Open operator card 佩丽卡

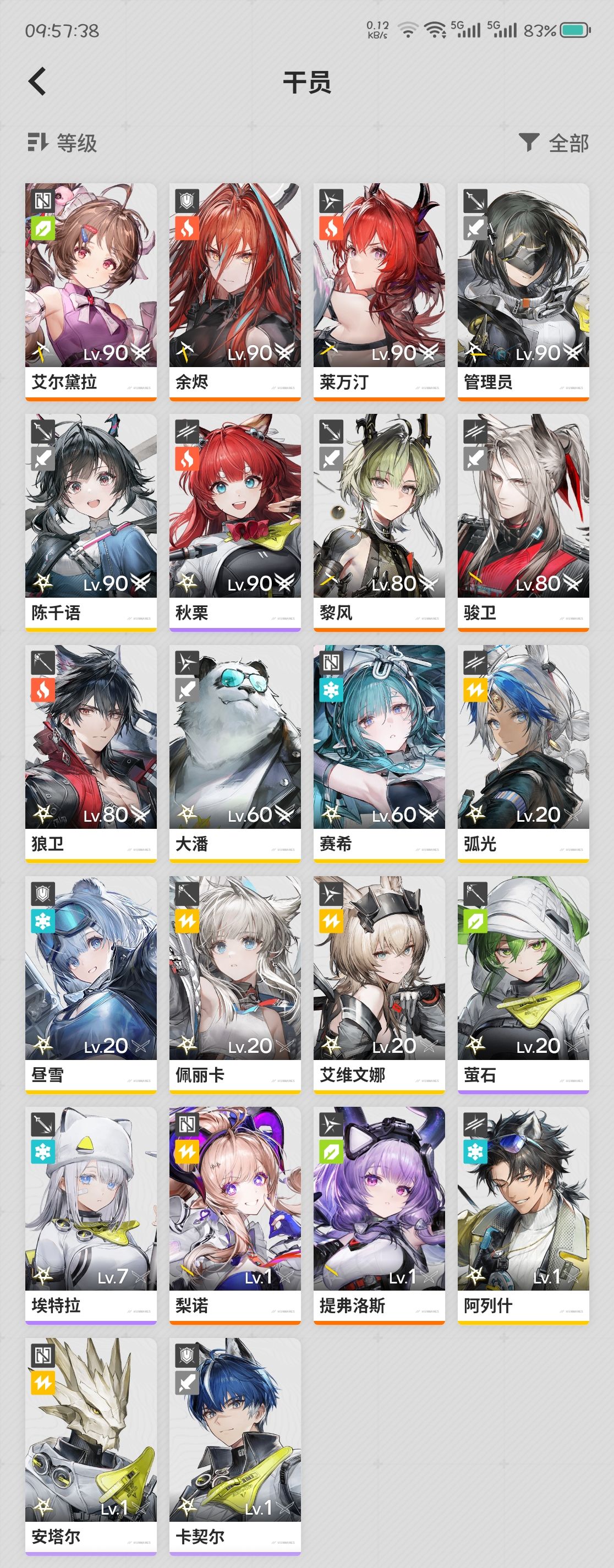tap(235, 985)
